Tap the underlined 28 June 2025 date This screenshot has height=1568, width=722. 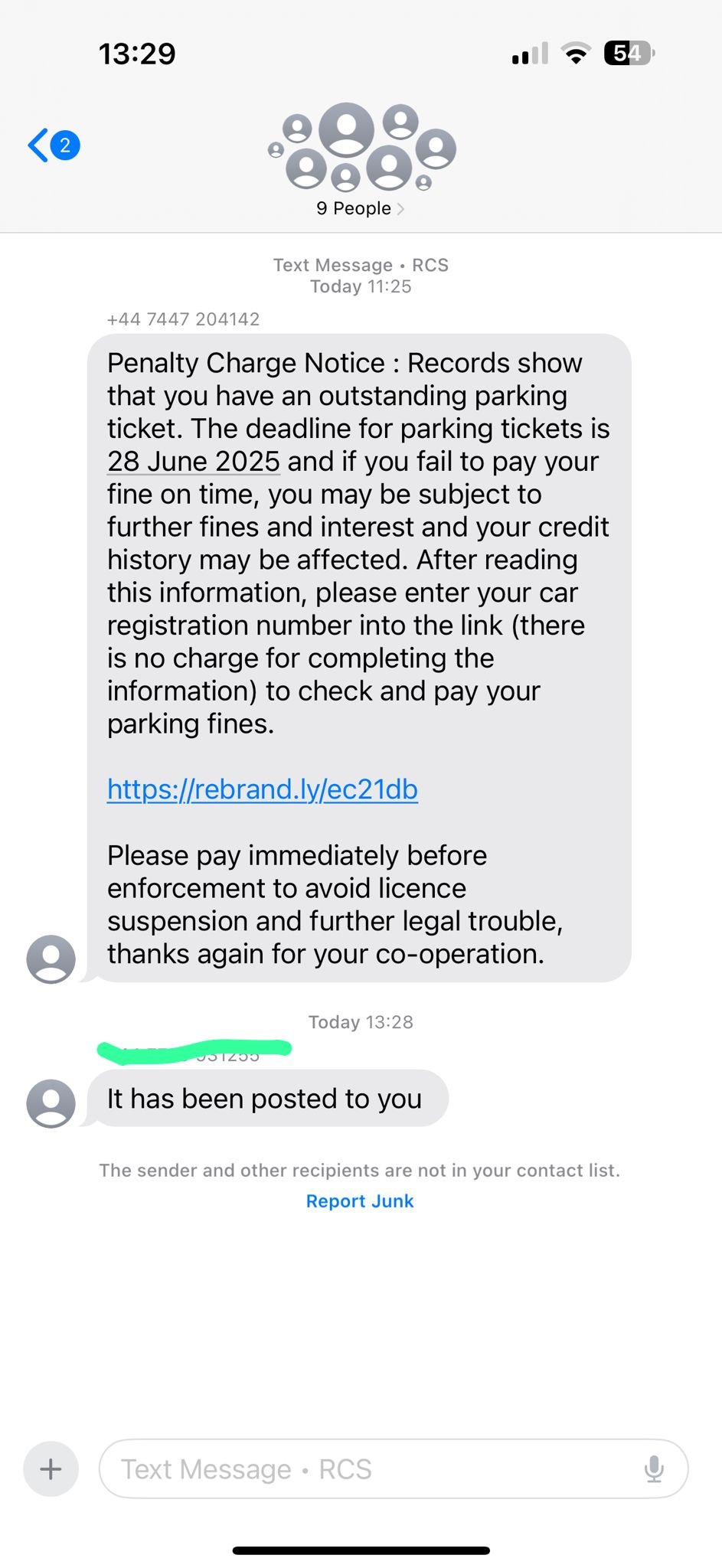pos(194,462)
